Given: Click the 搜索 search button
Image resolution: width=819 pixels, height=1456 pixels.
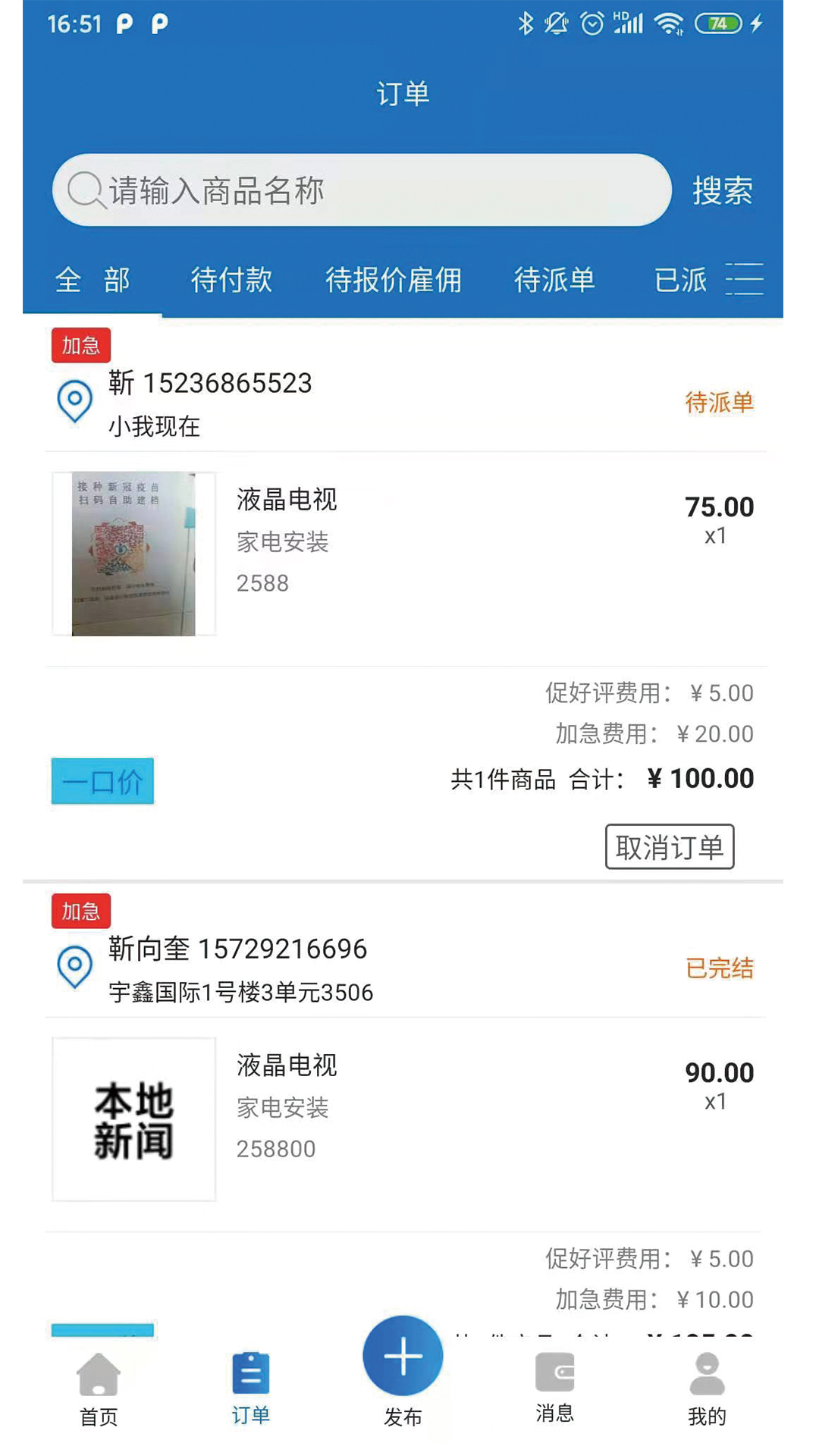Looking at the screenshot, I should coord(721,190).
